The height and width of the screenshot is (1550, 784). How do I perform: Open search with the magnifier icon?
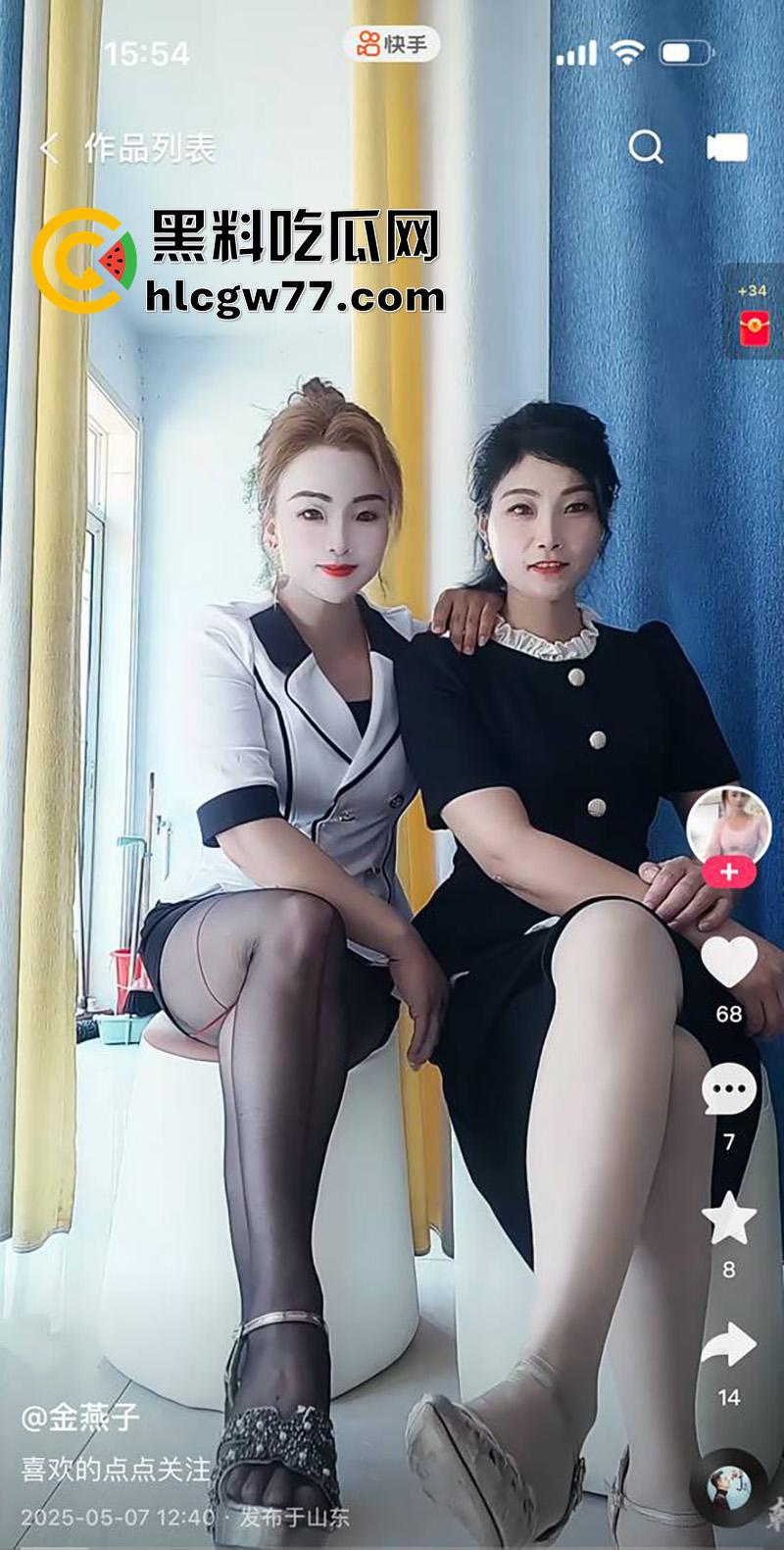(x=646, y=145)
